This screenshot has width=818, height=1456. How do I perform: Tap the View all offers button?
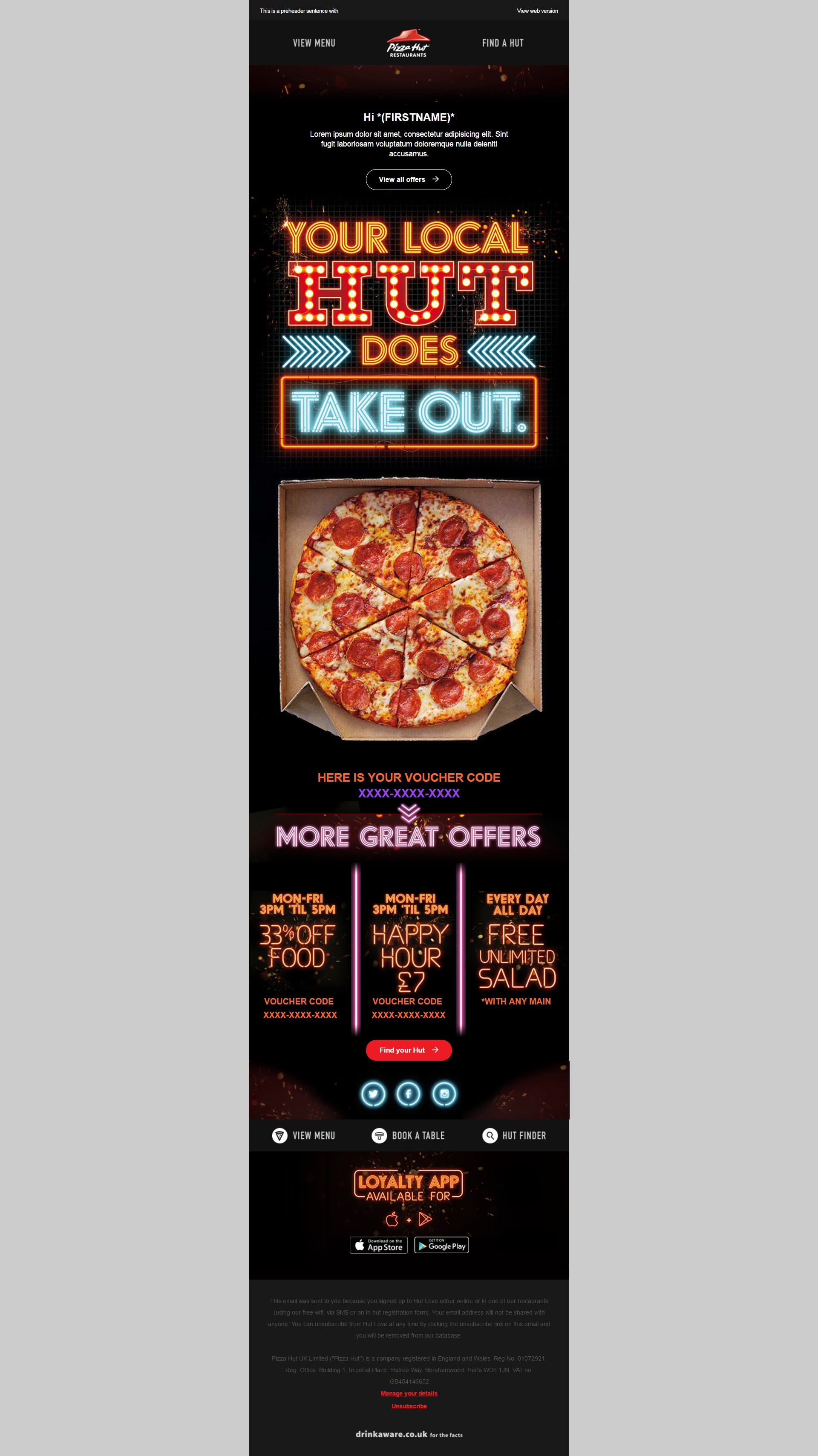408,179
